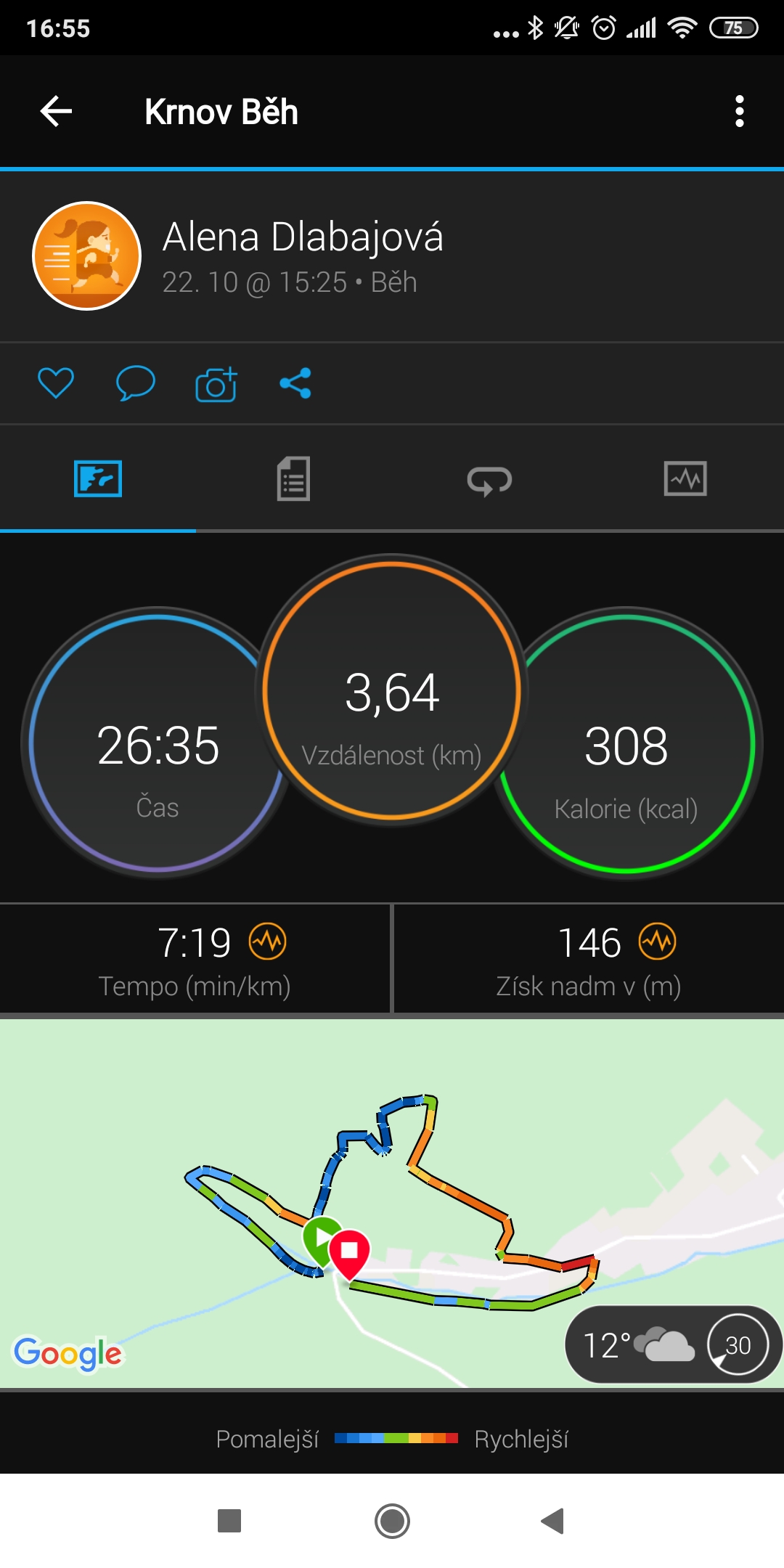The width and height of the screenshot is (784, 1568).
Task: Tap the chart icon beside elevation gain 146
Action: click(x=658, y=942)
